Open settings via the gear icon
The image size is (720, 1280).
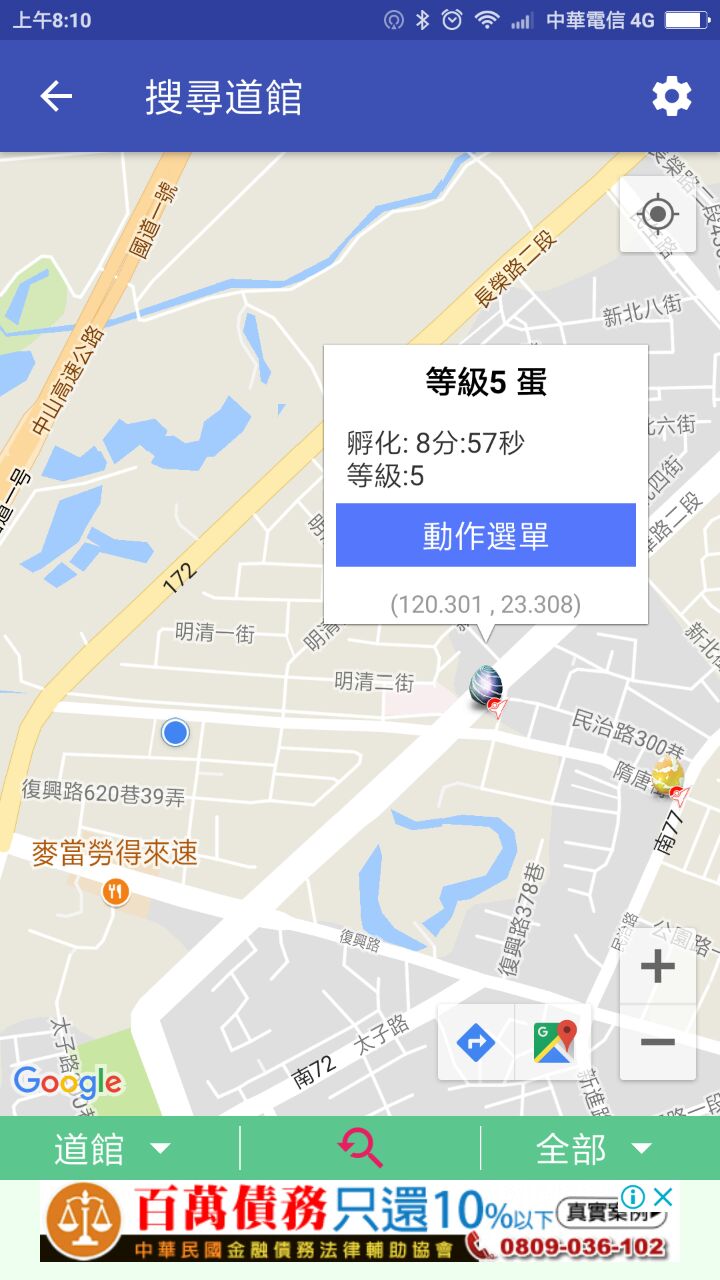(671, 97)
